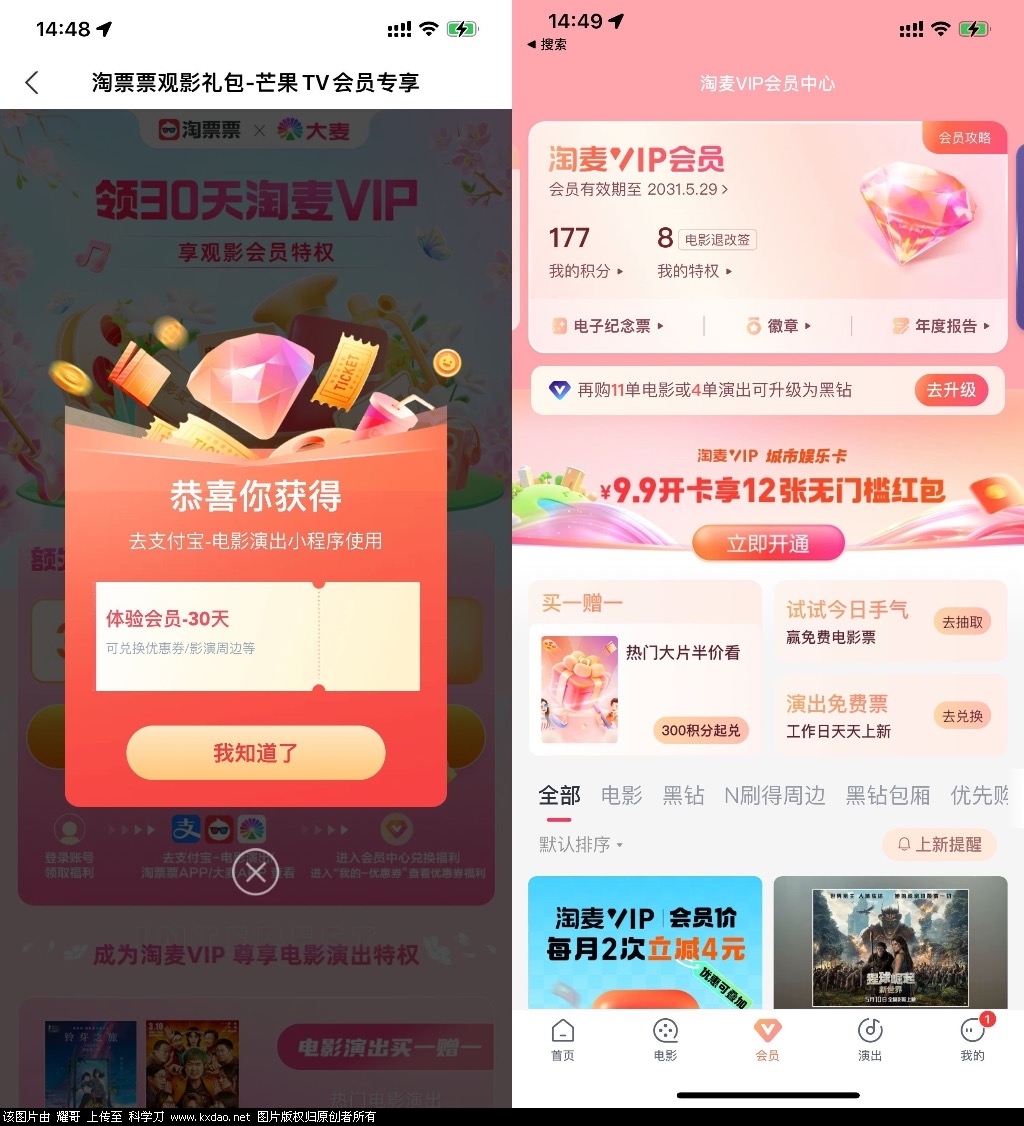Switch to the 黑钻 category tab
Image resolution: width=1024 pixels, height=1126 pixels.
click(684, 795)
